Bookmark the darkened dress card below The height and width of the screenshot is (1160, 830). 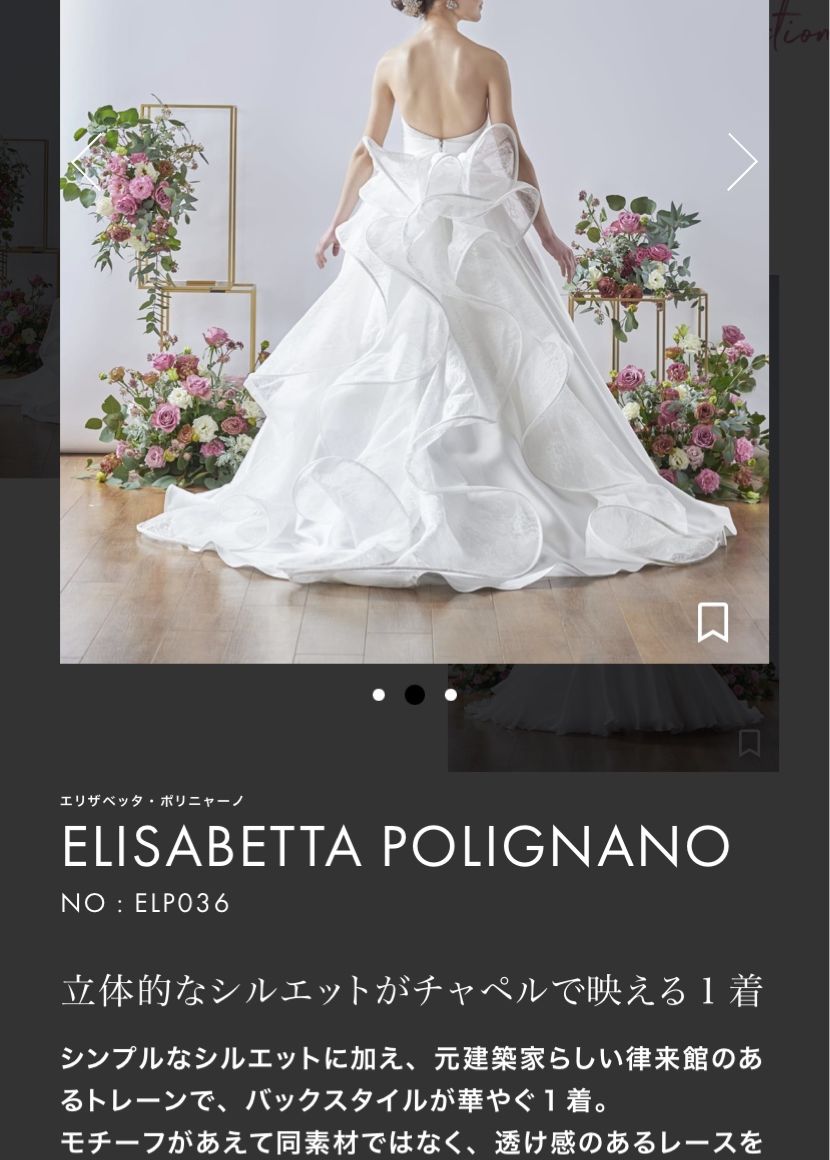[749, 743]
